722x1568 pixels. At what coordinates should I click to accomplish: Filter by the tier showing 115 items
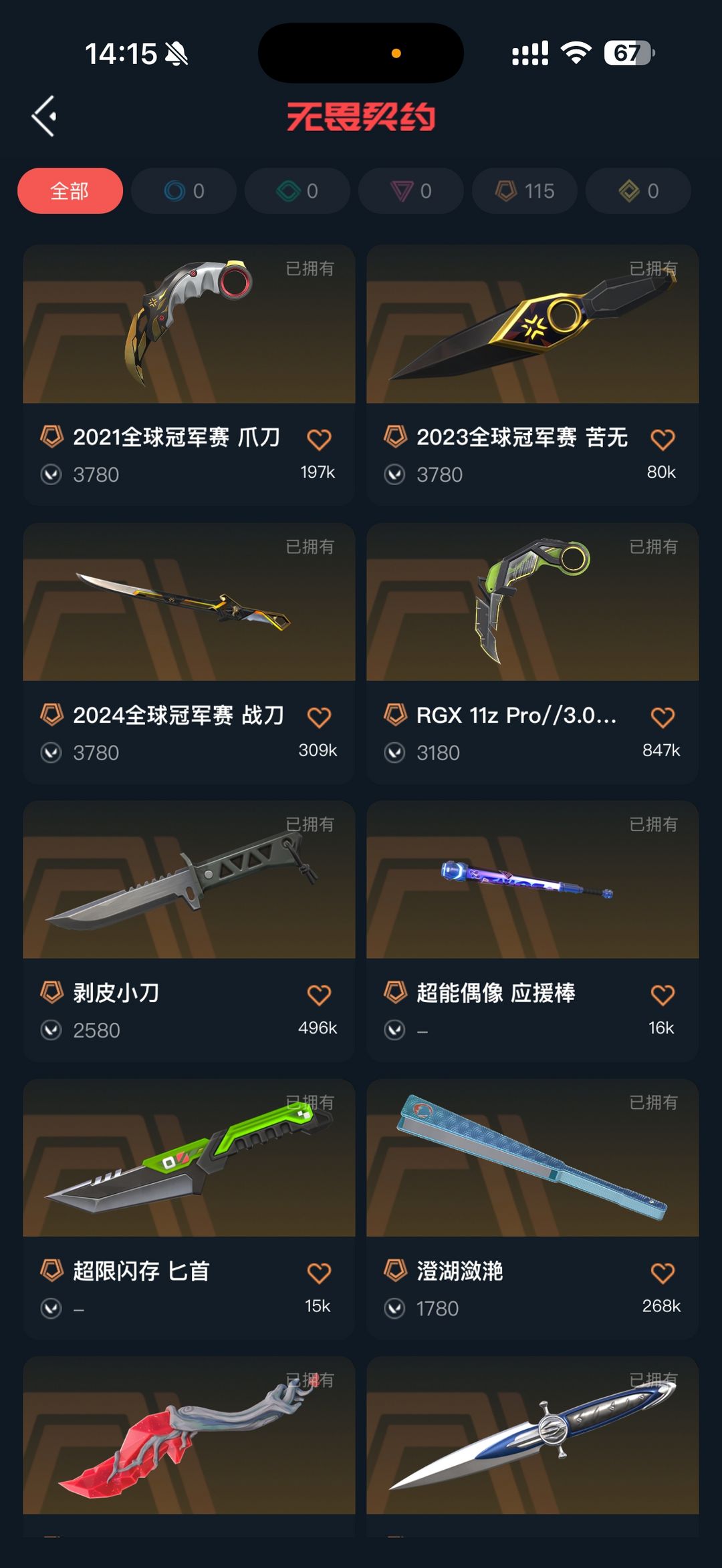525,191
